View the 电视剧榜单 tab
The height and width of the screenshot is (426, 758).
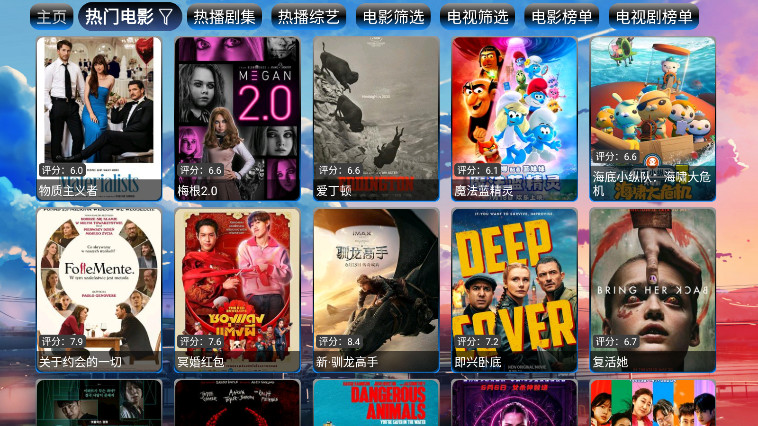tap(653, 16)
